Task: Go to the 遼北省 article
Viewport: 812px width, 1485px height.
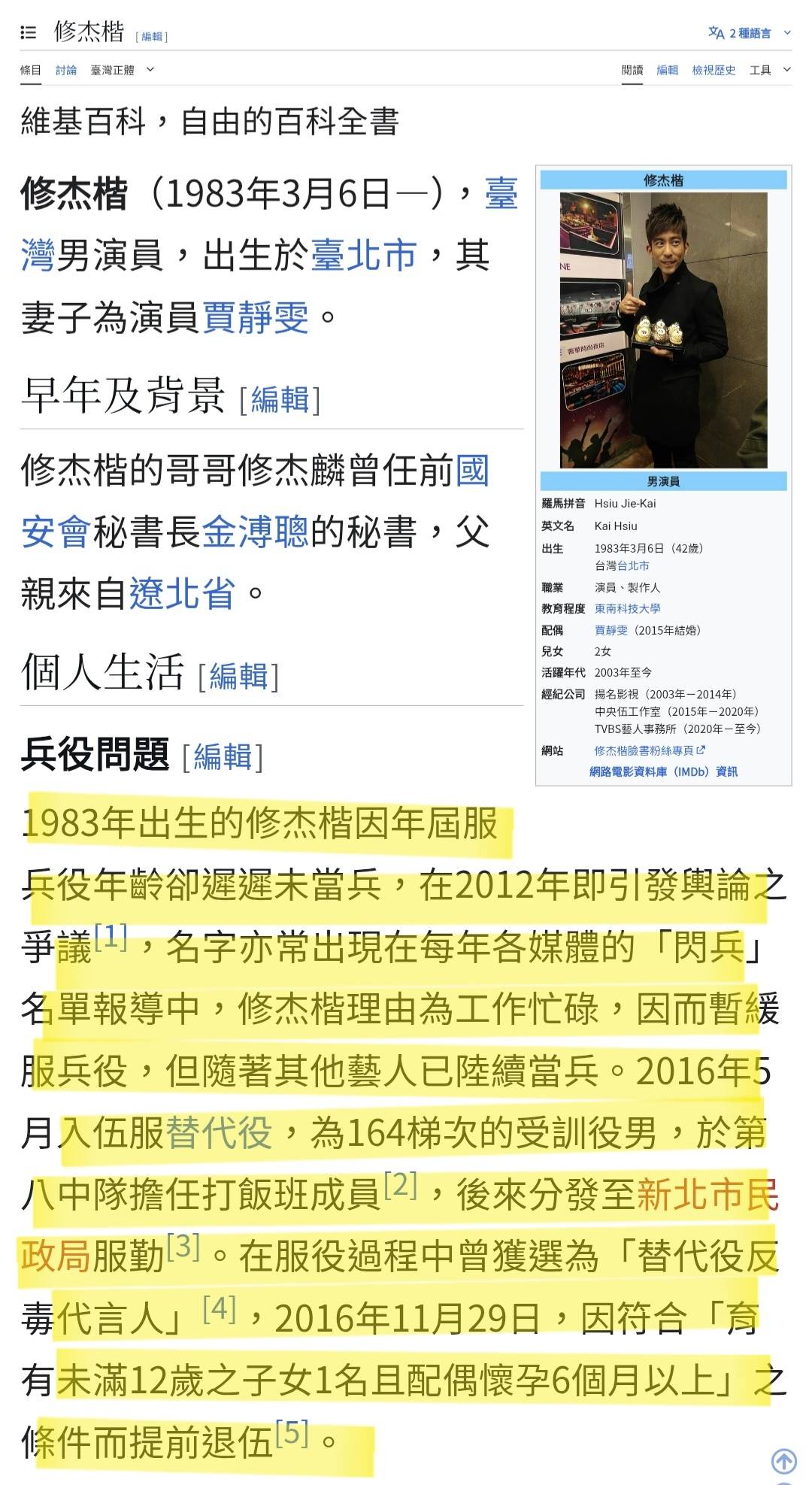Action: point(182,594)
